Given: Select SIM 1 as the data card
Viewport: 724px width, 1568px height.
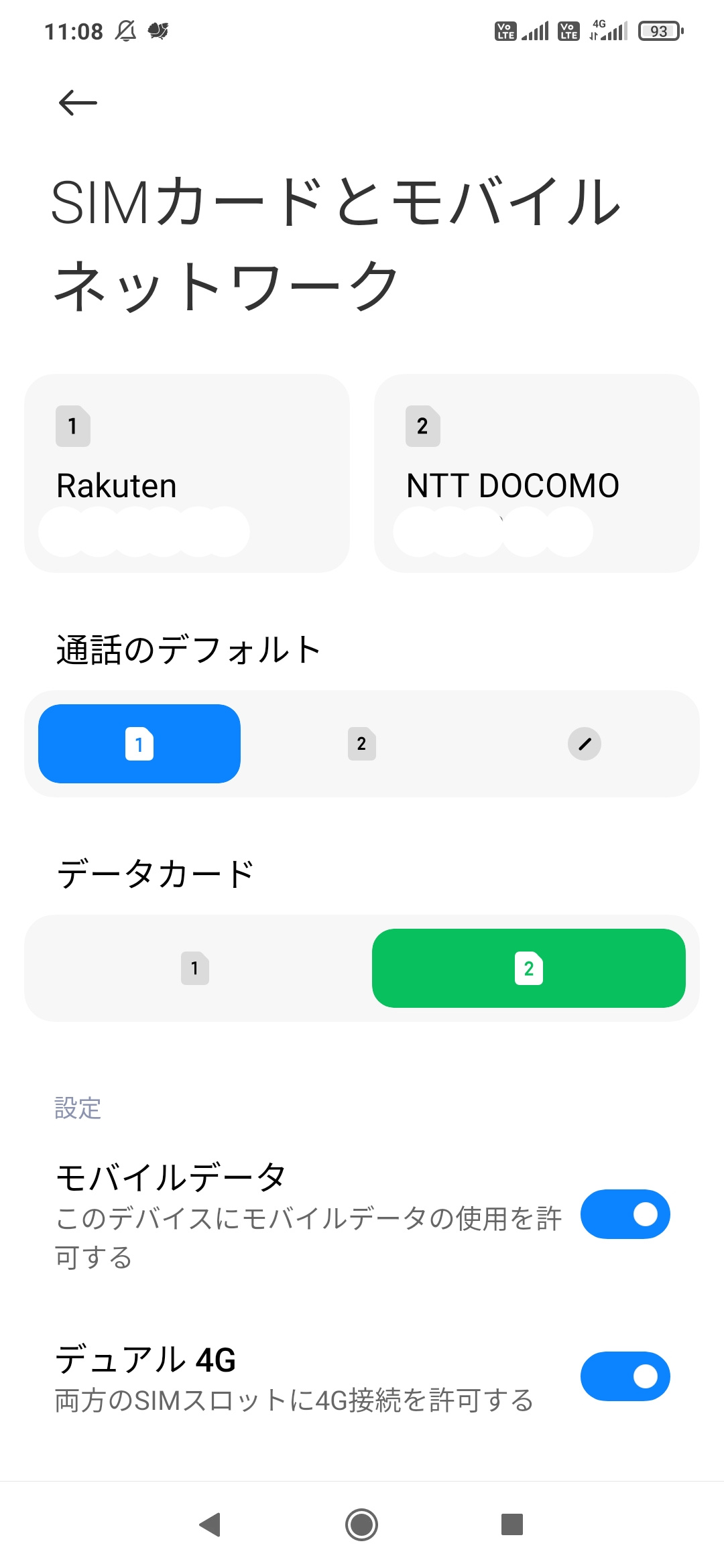Looking at the screenshot, I should pyautogui.click(x=195, y=968).
